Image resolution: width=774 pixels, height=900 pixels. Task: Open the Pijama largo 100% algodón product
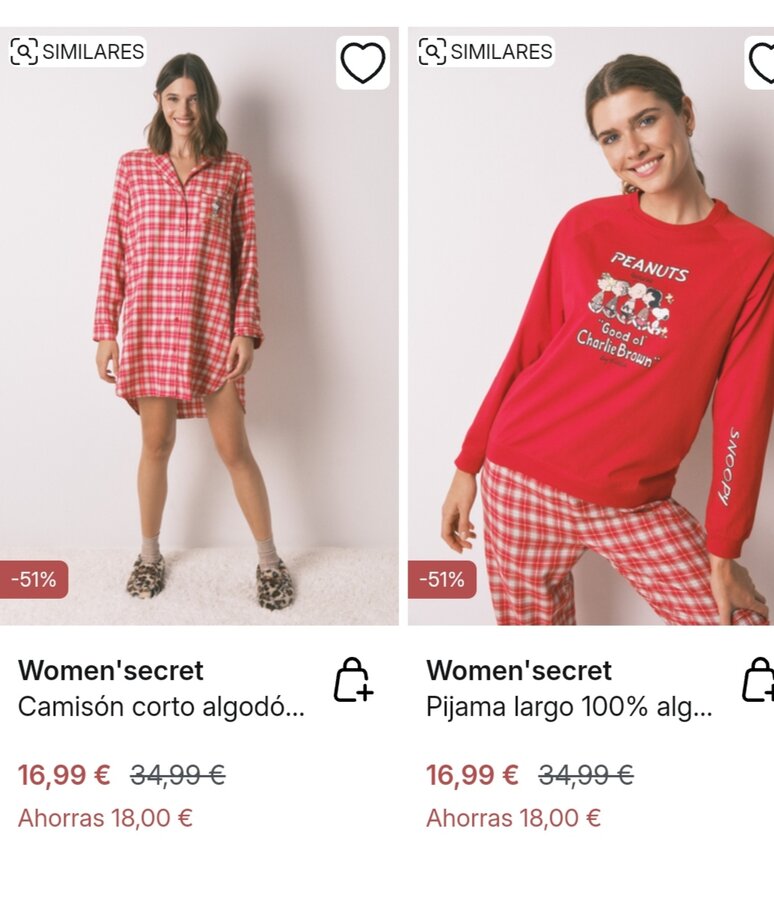(569, 707)
